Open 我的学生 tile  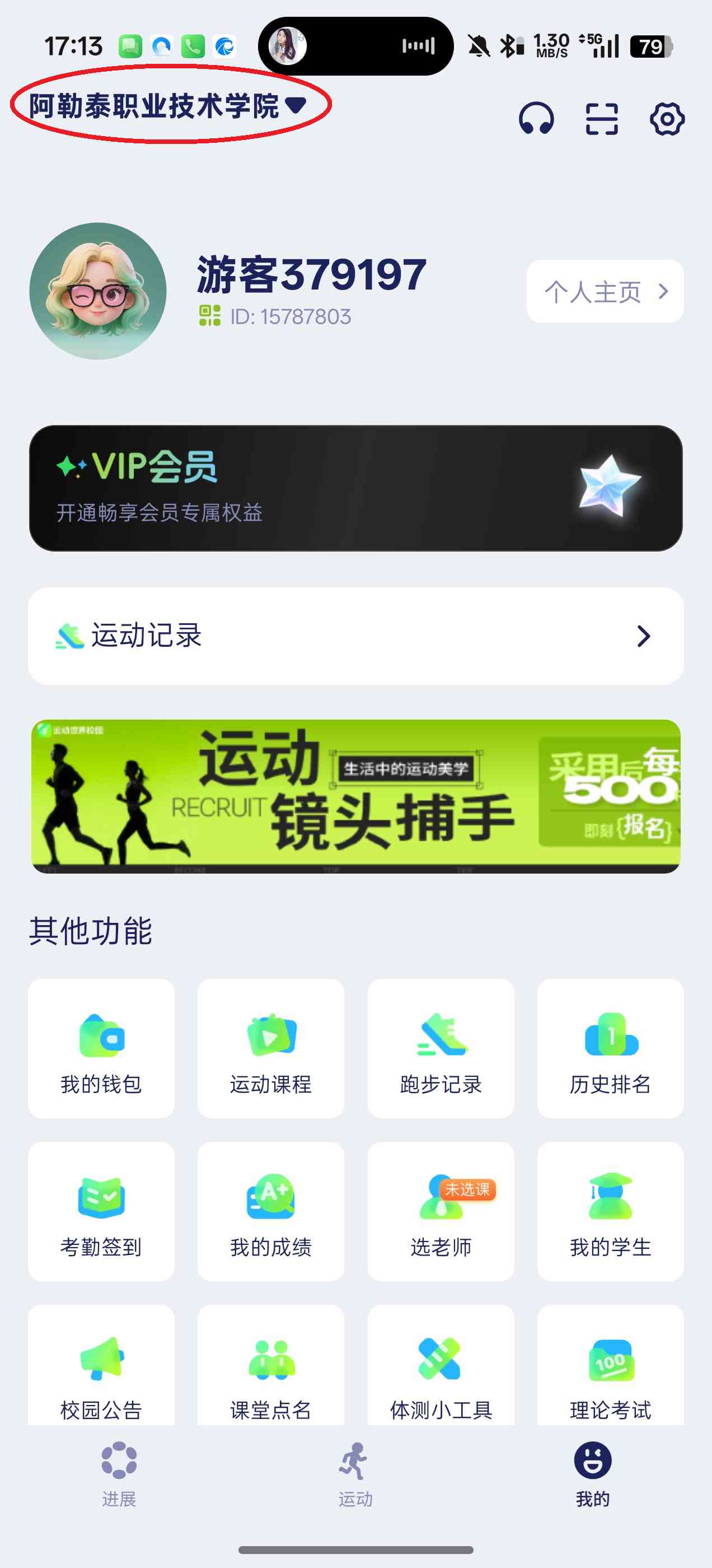coord(610,1211)
